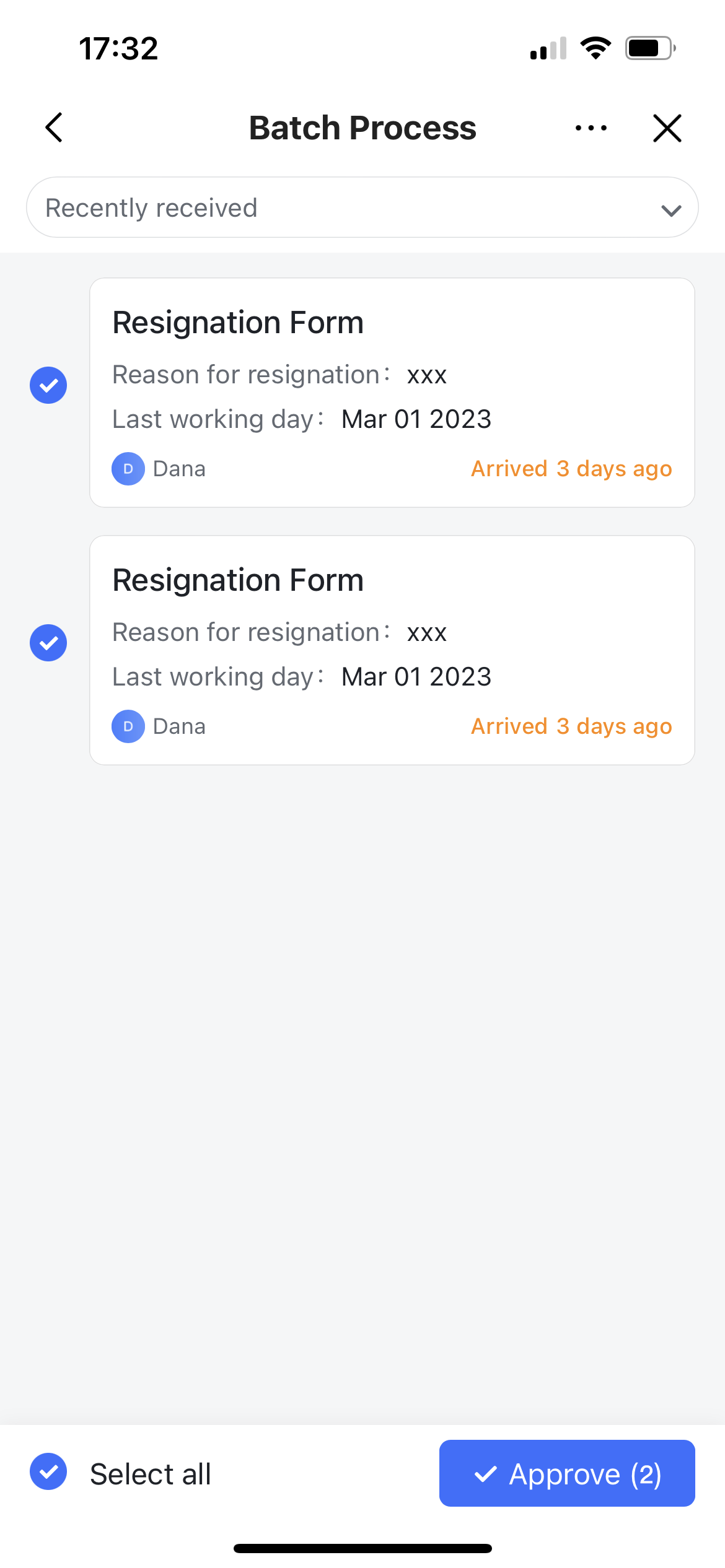
Task: Return to the previous screen via back navigation
Action: coord(54,128)
